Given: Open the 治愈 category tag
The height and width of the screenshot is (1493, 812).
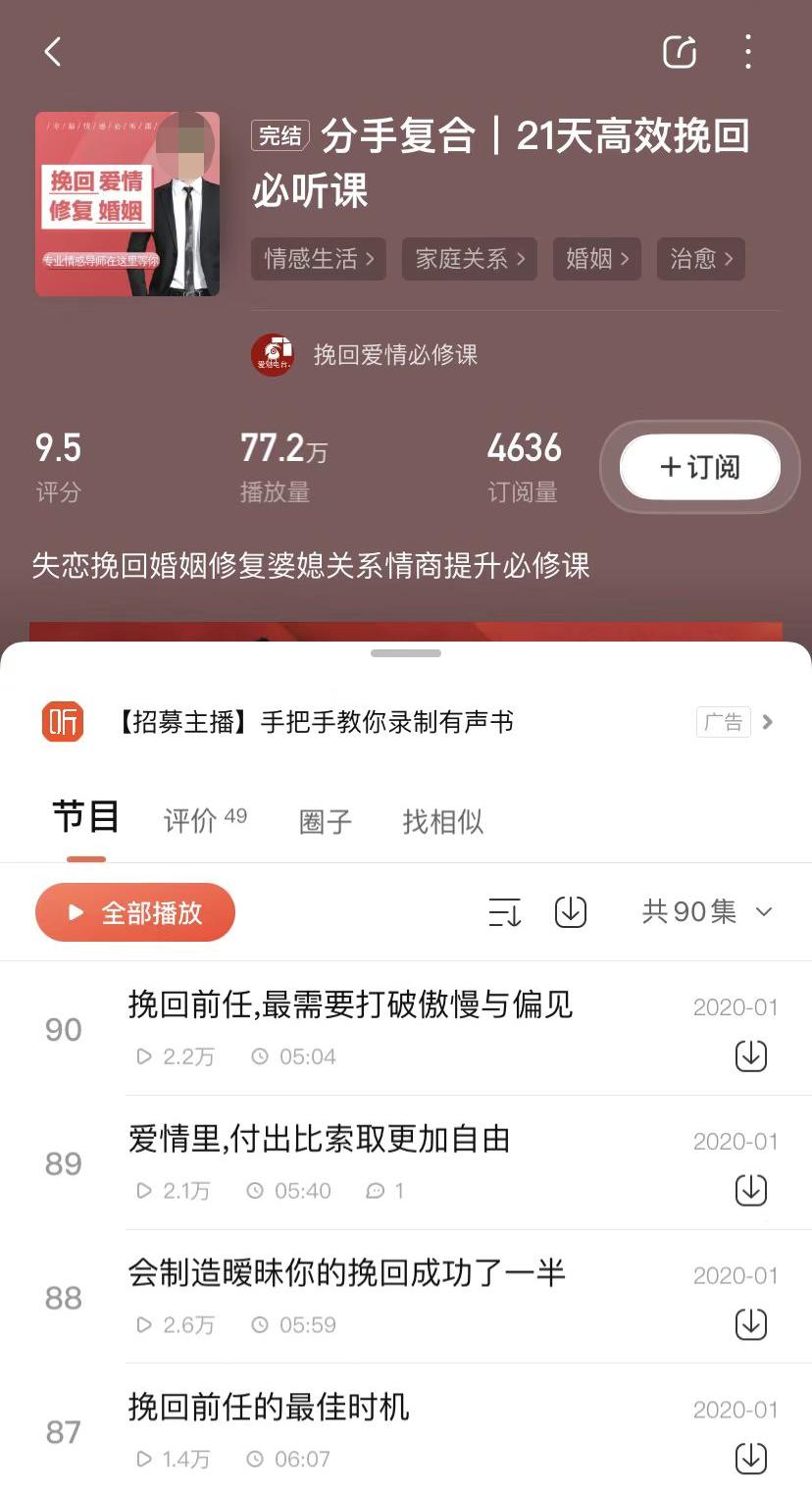Looking at the screenshot, I should [701, 259].
